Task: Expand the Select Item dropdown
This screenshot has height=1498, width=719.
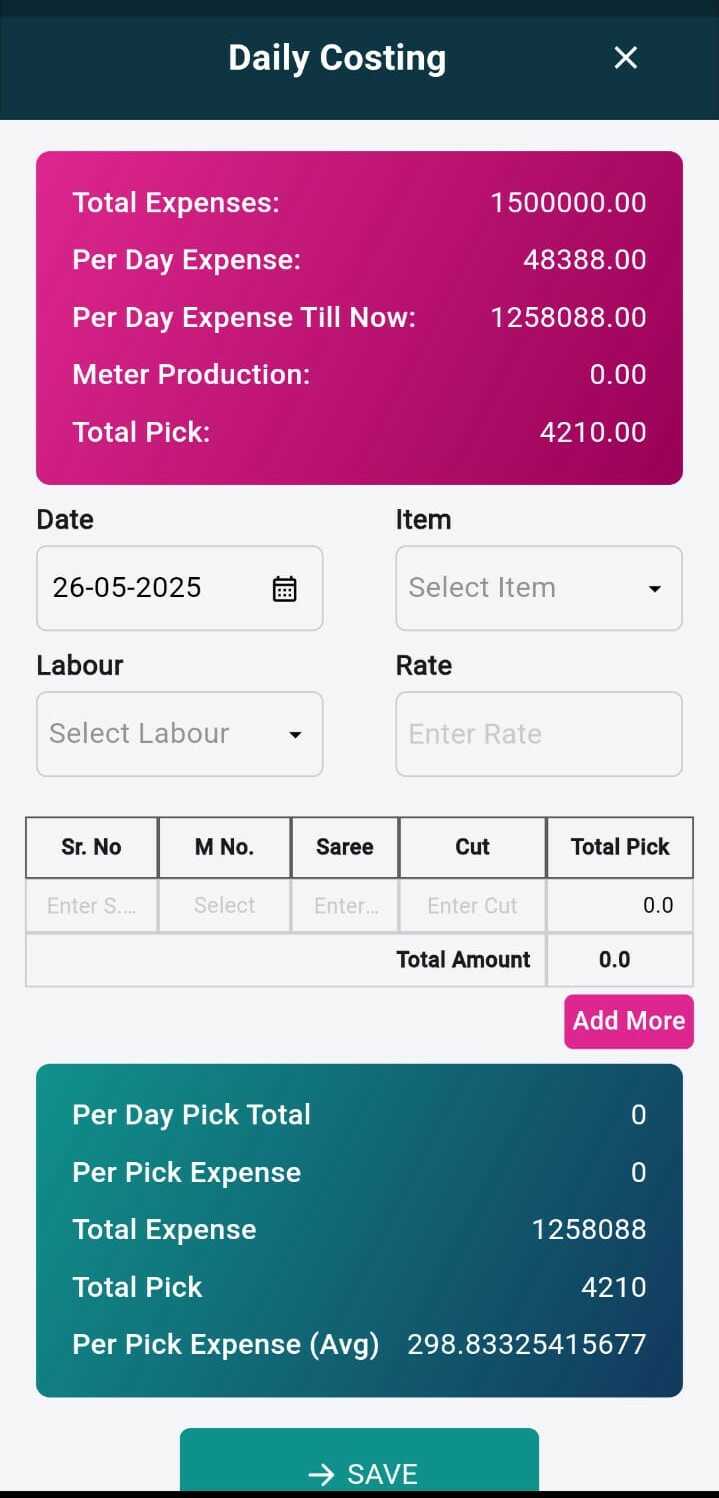Action: (x=538, y=588)
